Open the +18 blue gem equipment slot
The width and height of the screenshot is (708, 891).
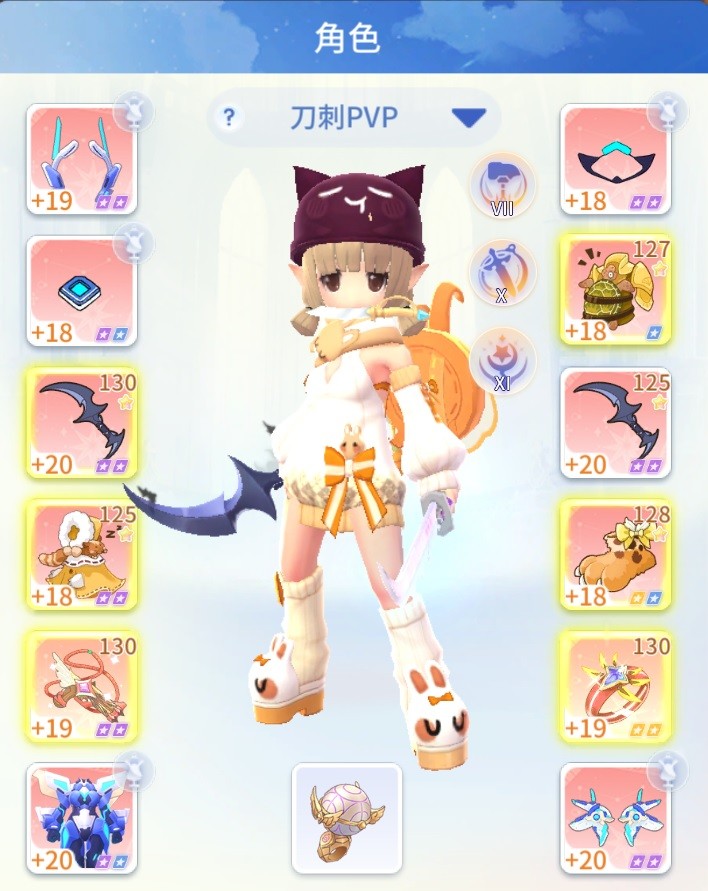point(81,291)
